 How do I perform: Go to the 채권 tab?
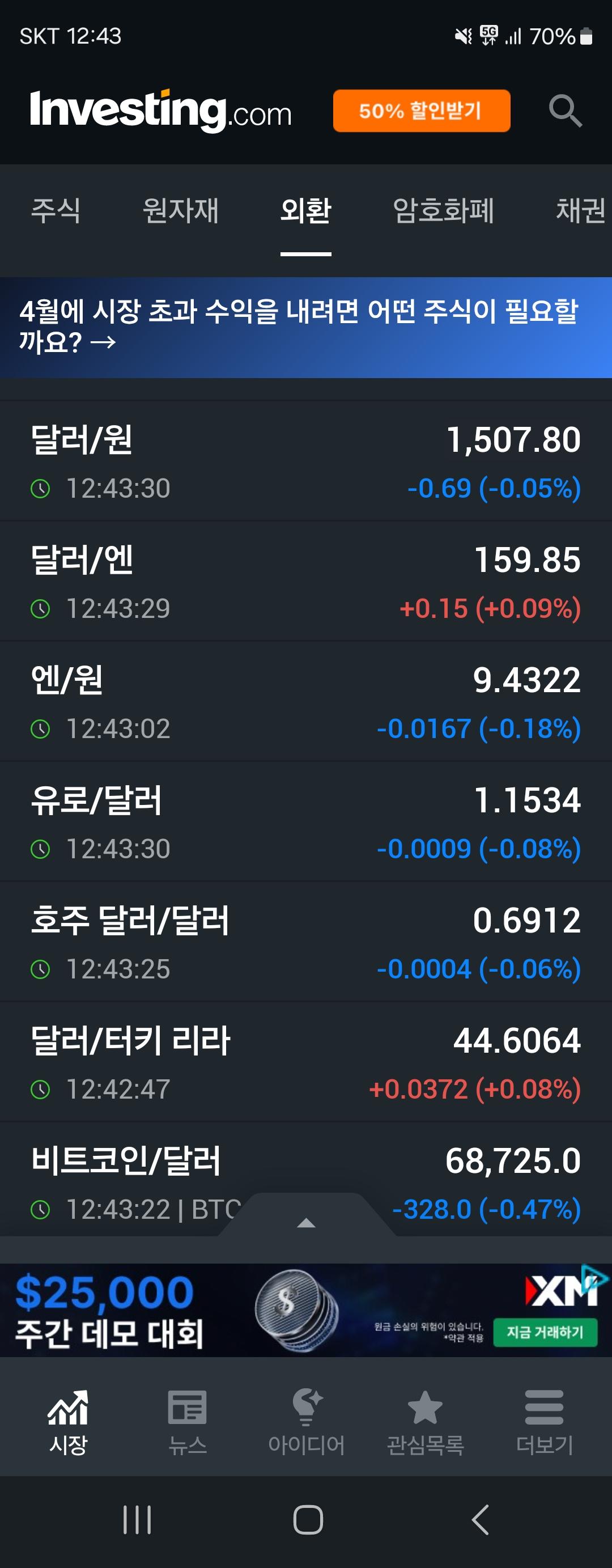point(580,211)
